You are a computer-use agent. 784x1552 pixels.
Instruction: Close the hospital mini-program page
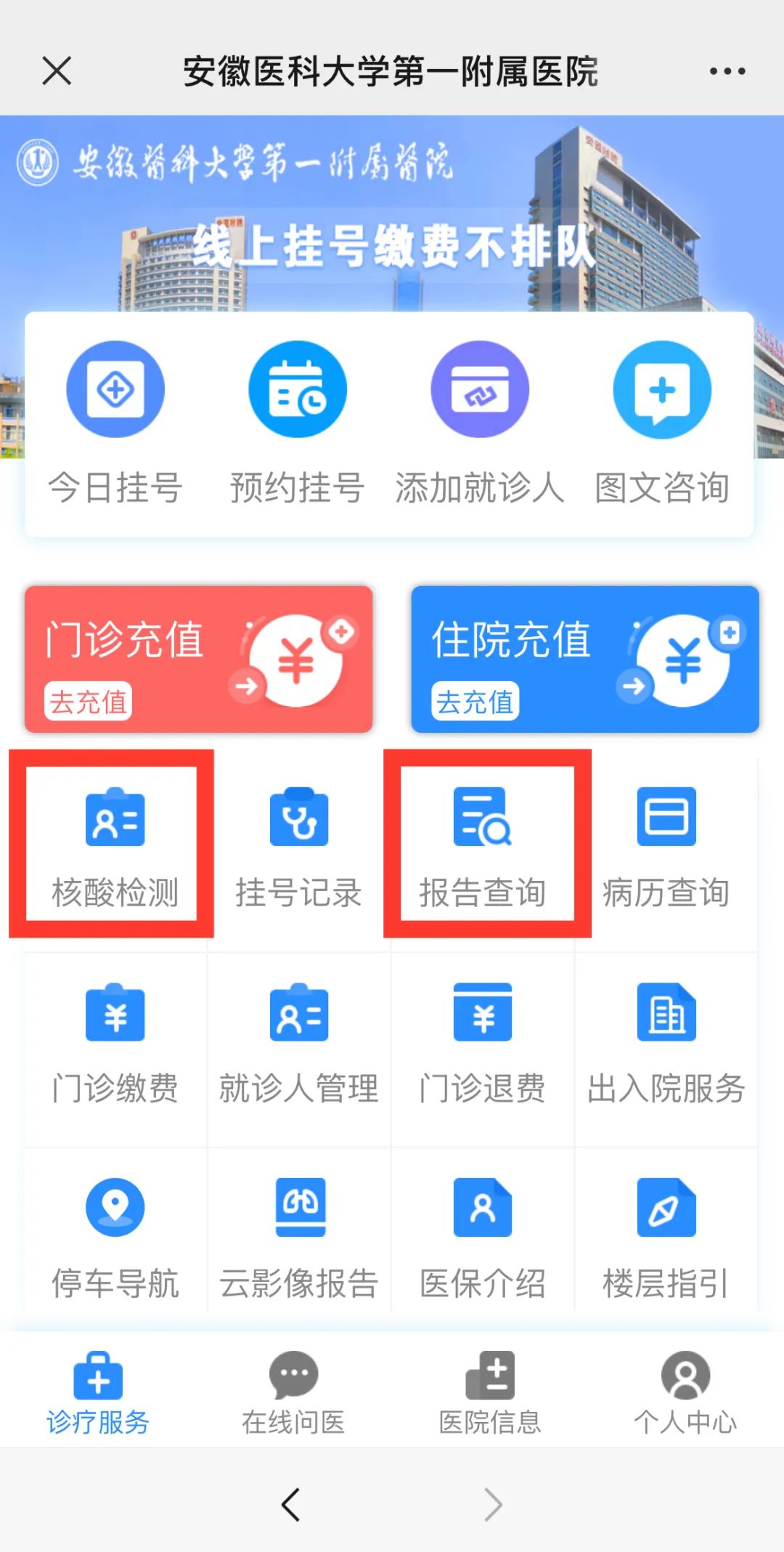[57, 71]
